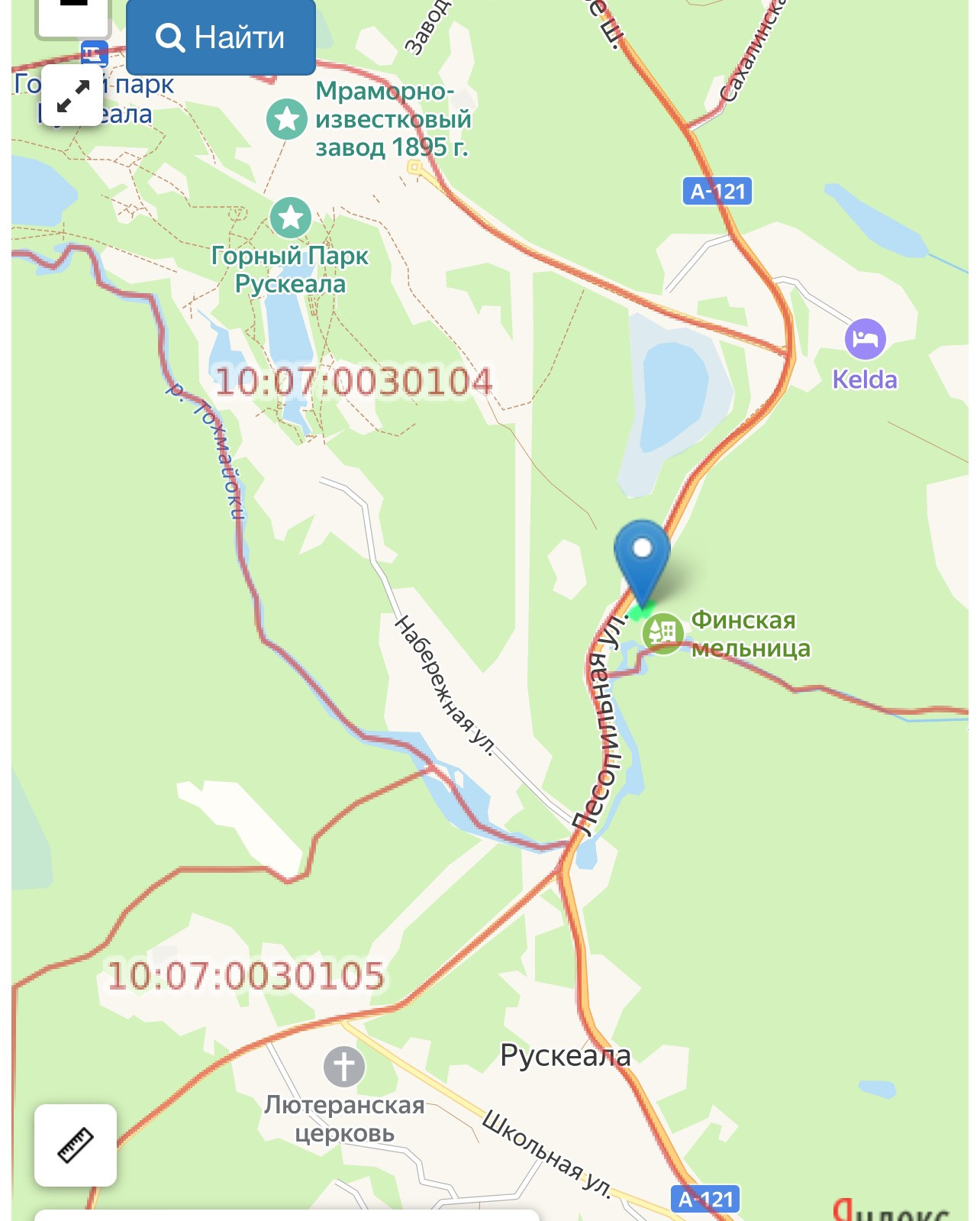
Task: Open the Финская мельница place marker
Action: click(662, 633)
